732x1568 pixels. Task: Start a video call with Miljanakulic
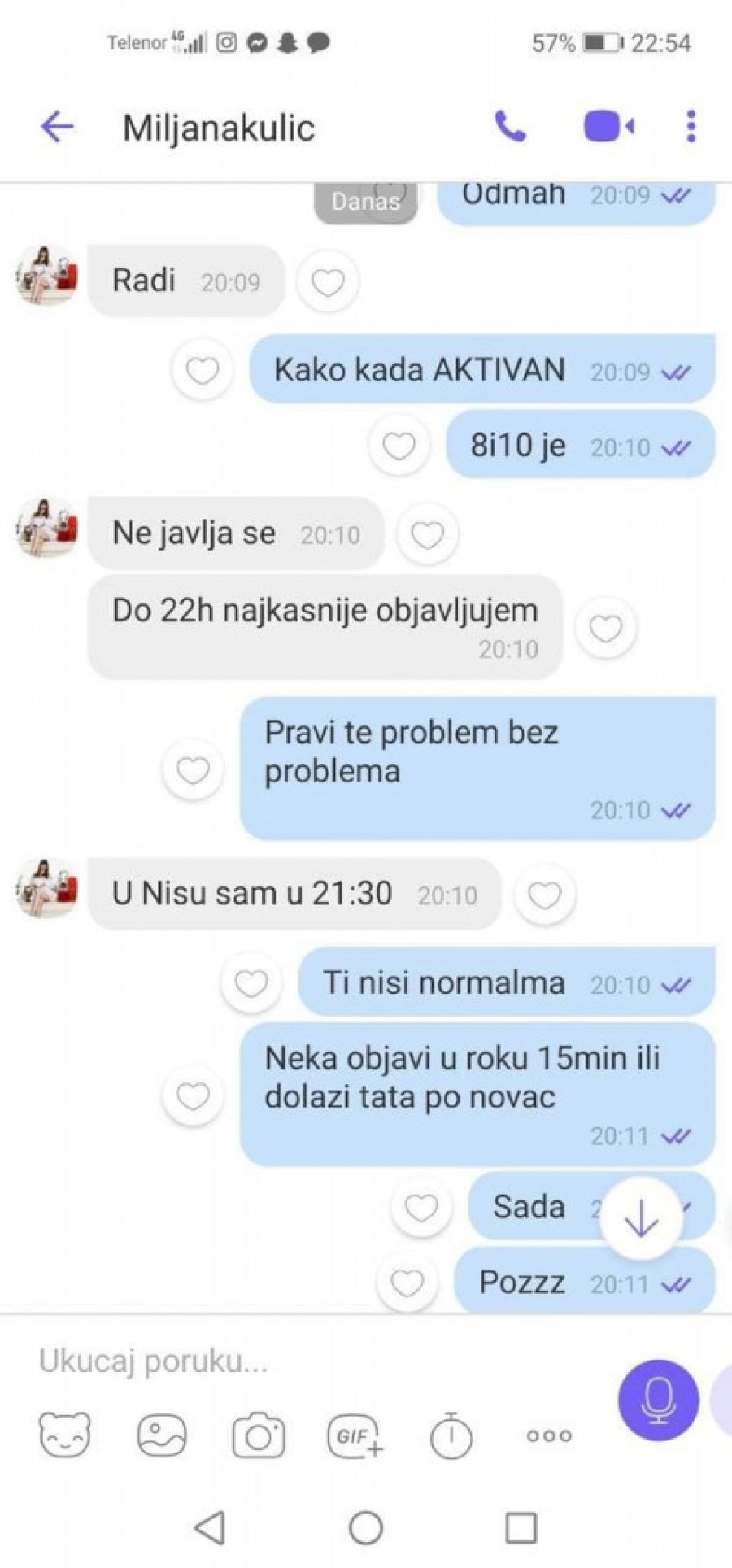coord(608,127)
